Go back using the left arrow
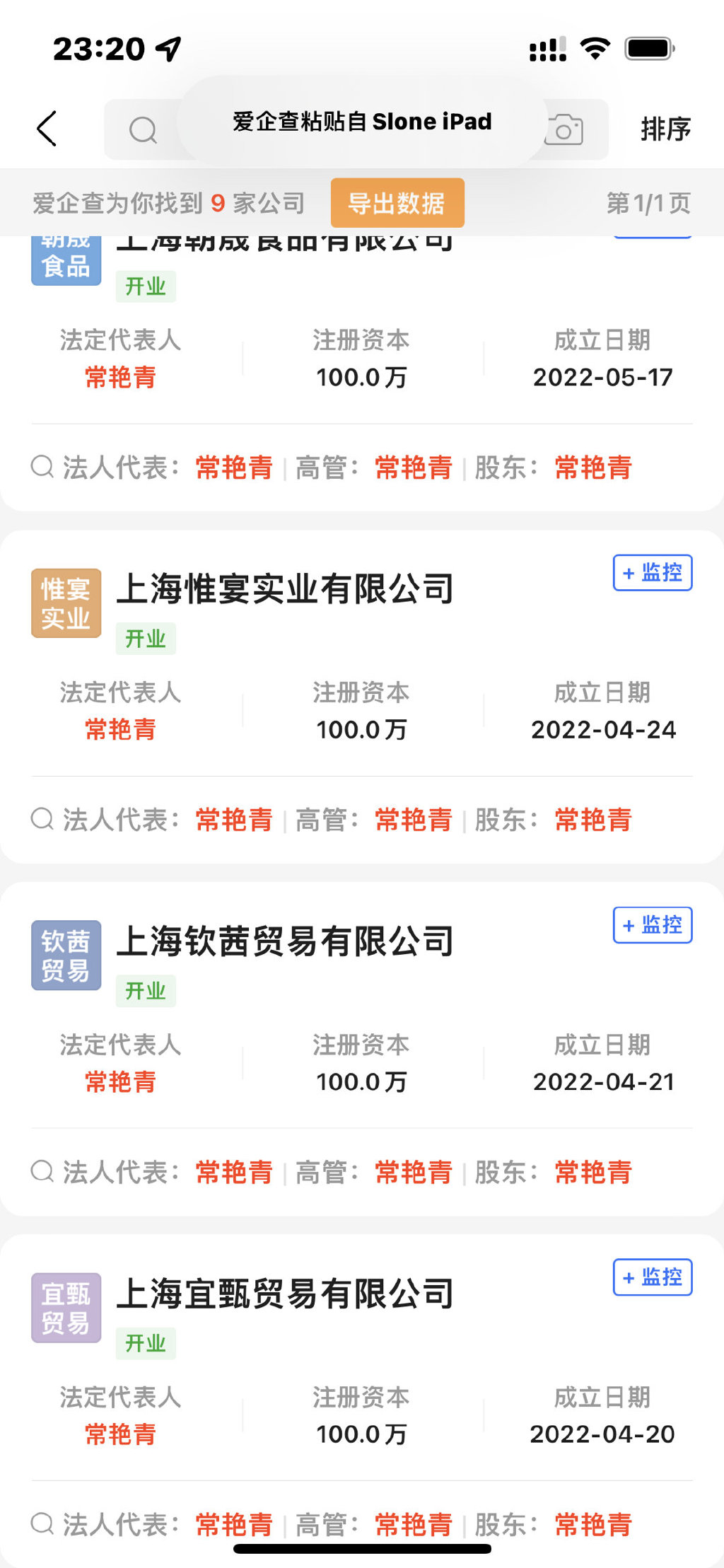Screen dimensions: 724x1568 tap(47, 129)
